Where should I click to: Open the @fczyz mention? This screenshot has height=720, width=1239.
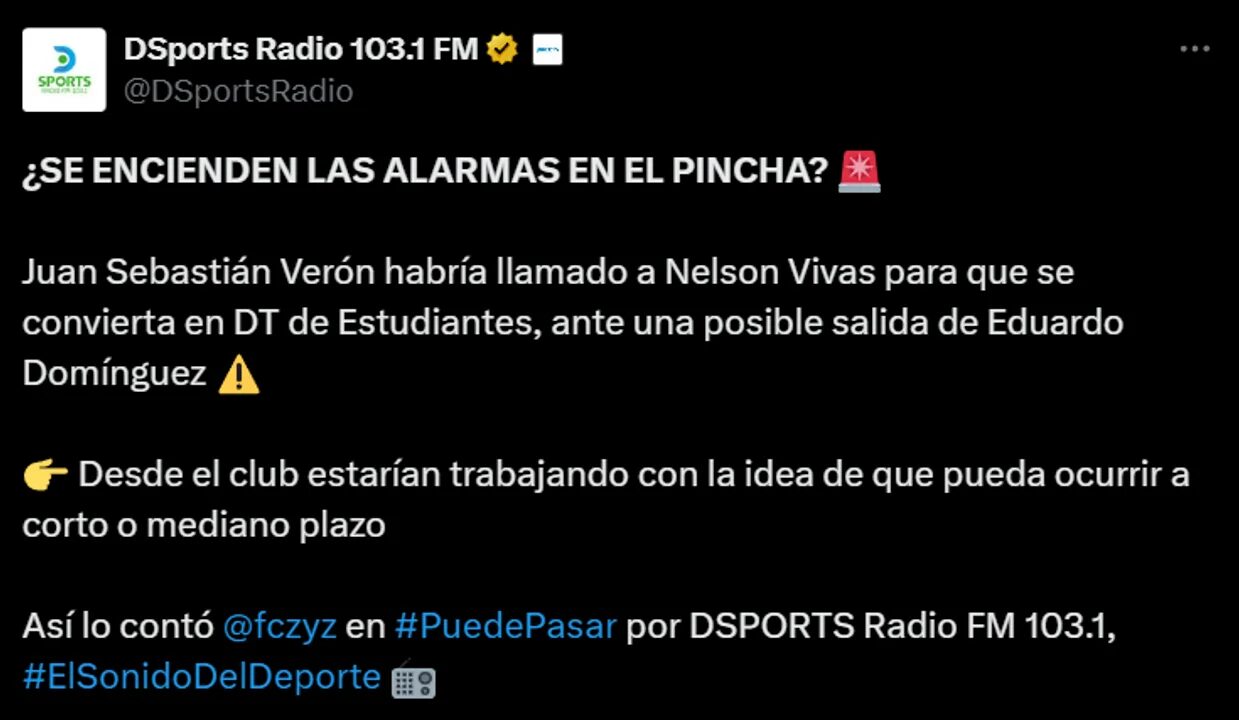click(x=280, y=627)
